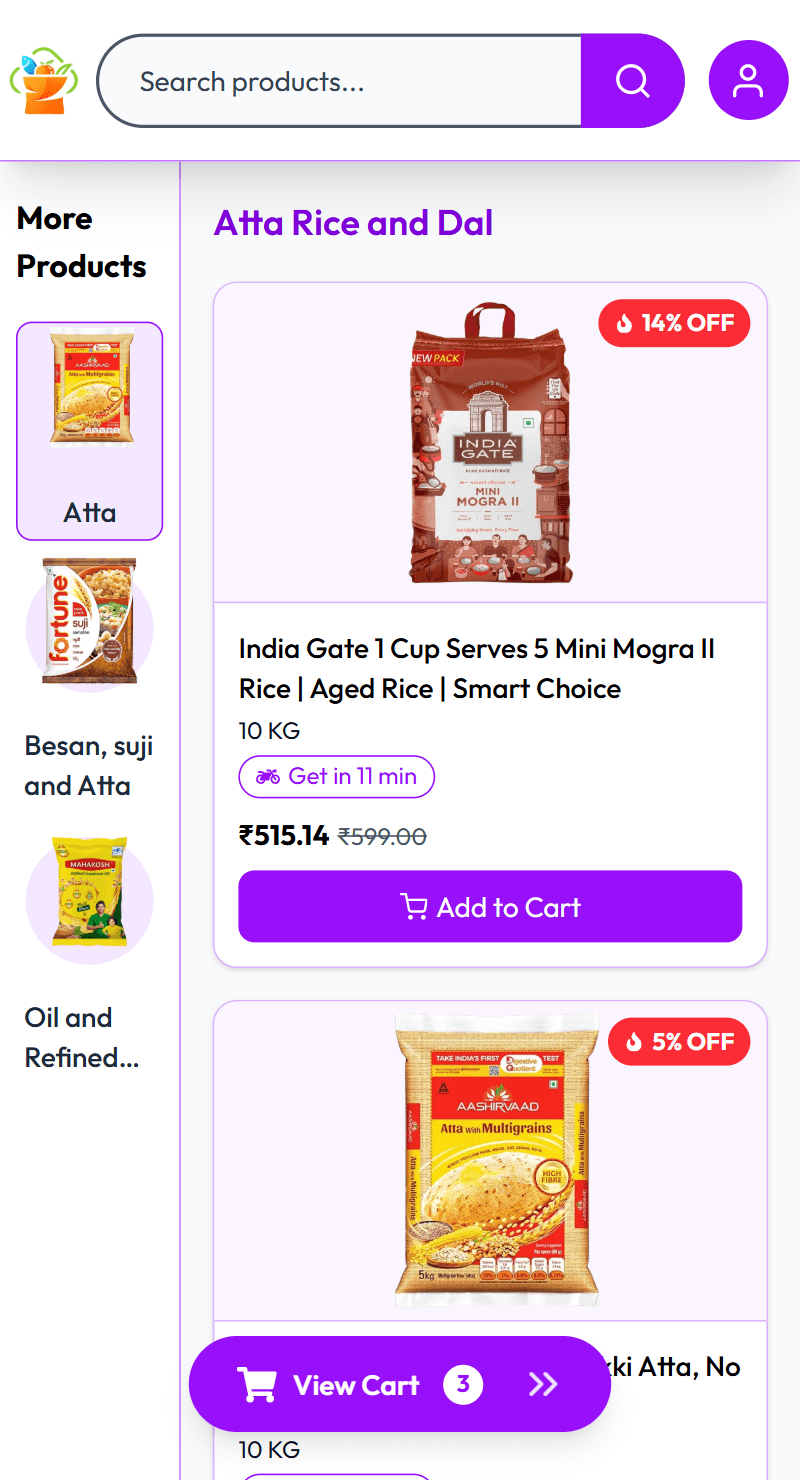Screen dimensions: 800x1480
Task: Add India Gate rice to cart
Action: click(x=490, y=907)
